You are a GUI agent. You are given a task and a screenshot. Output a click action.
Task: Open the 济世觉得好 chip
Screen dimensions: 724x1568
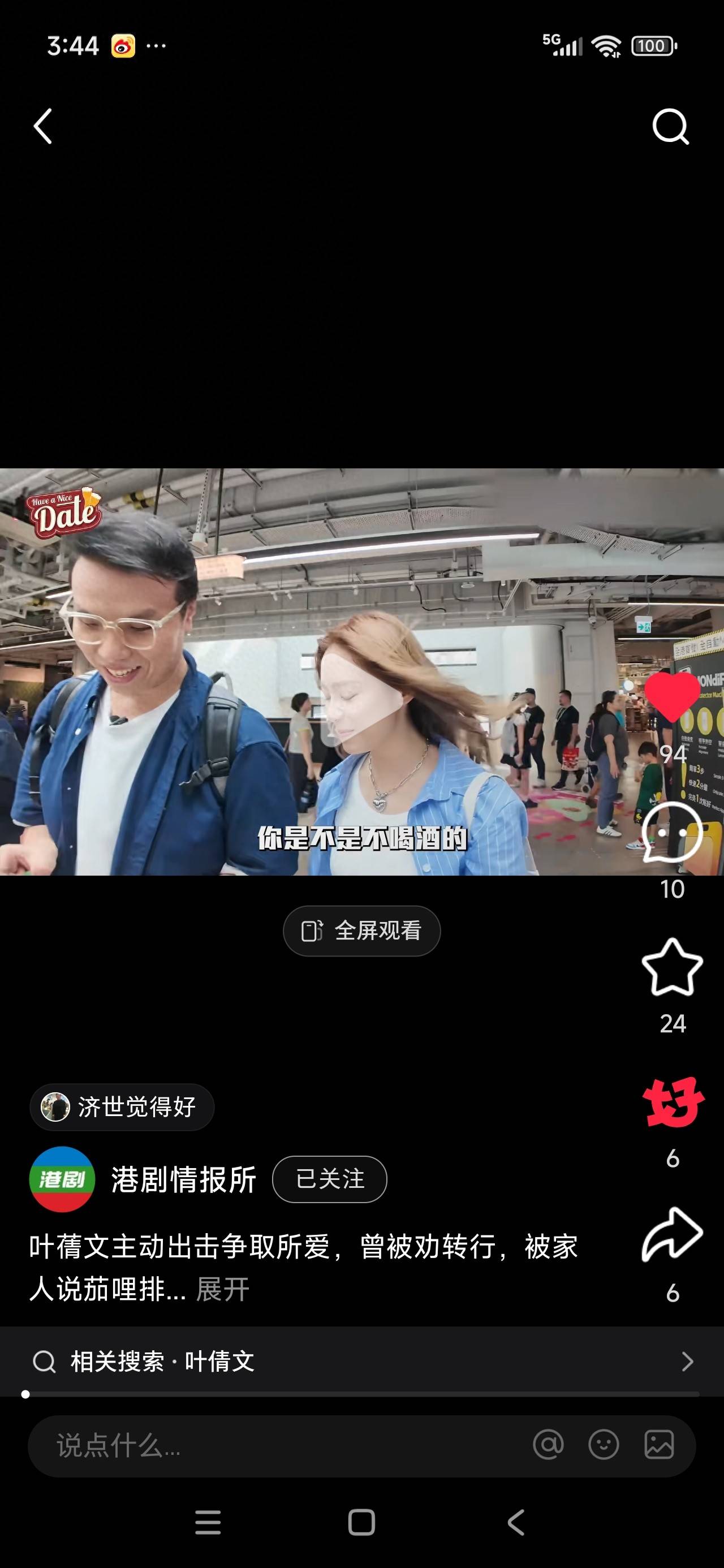coord(122,1106)
